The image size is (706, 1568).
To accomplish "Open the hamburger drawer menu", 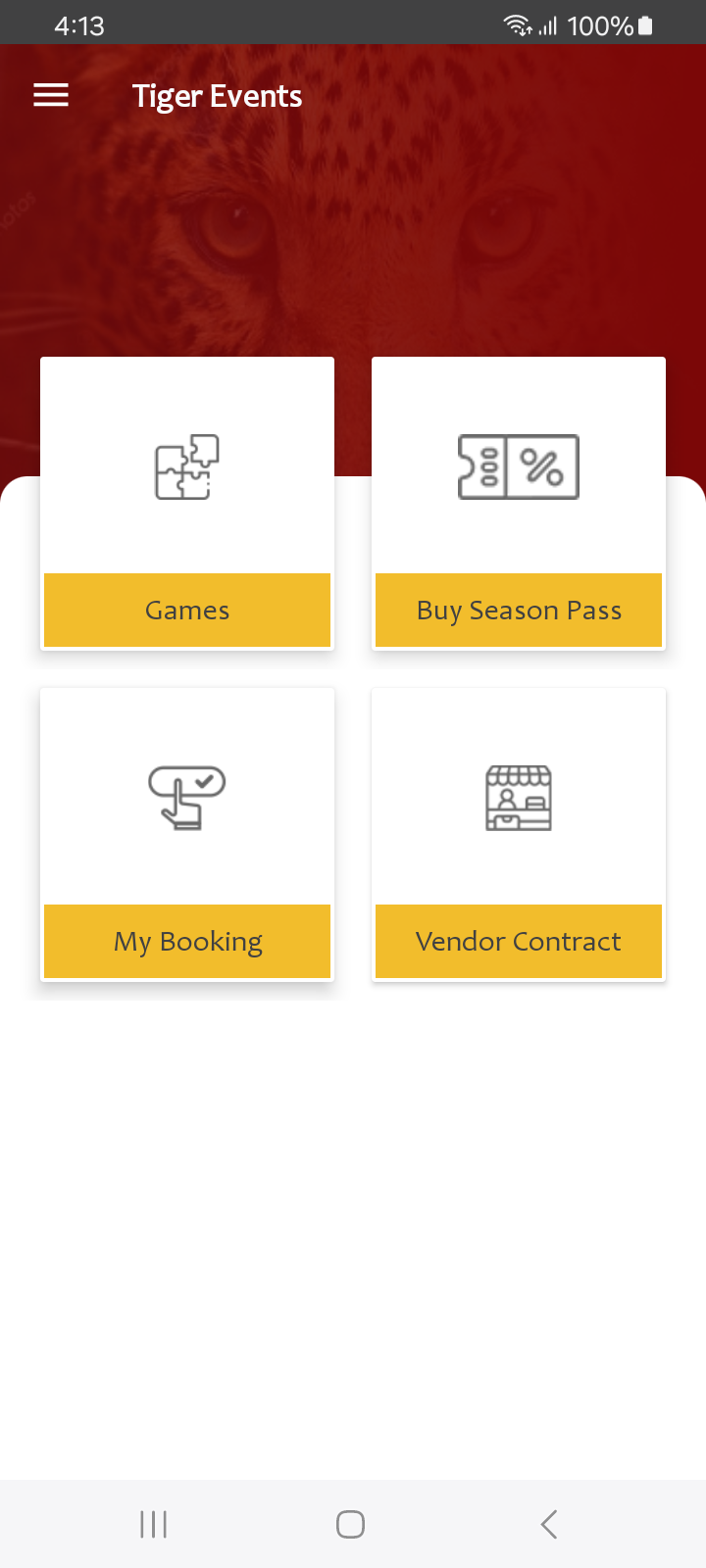I will point(51,95).
